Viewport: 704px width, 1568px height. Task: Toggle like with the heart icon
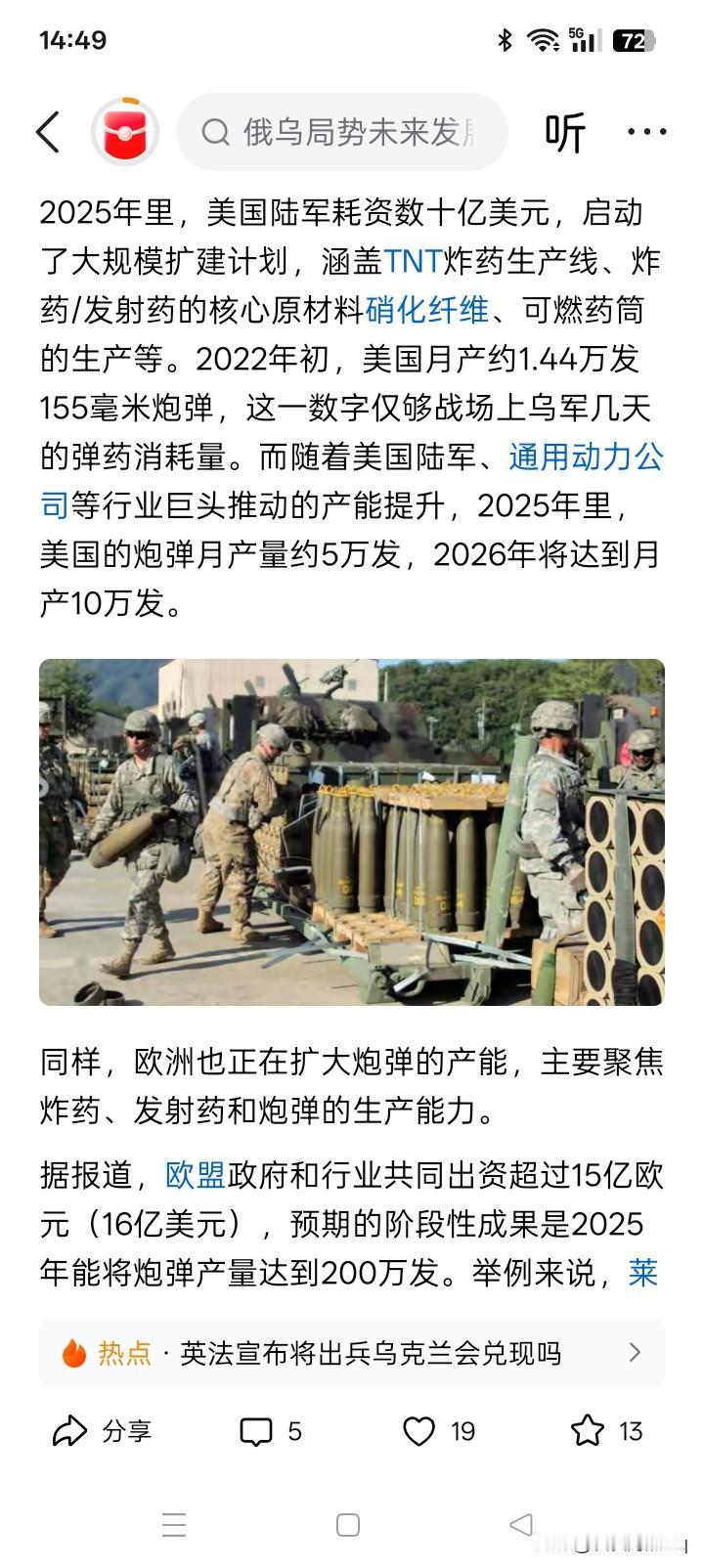point(419,1431)
